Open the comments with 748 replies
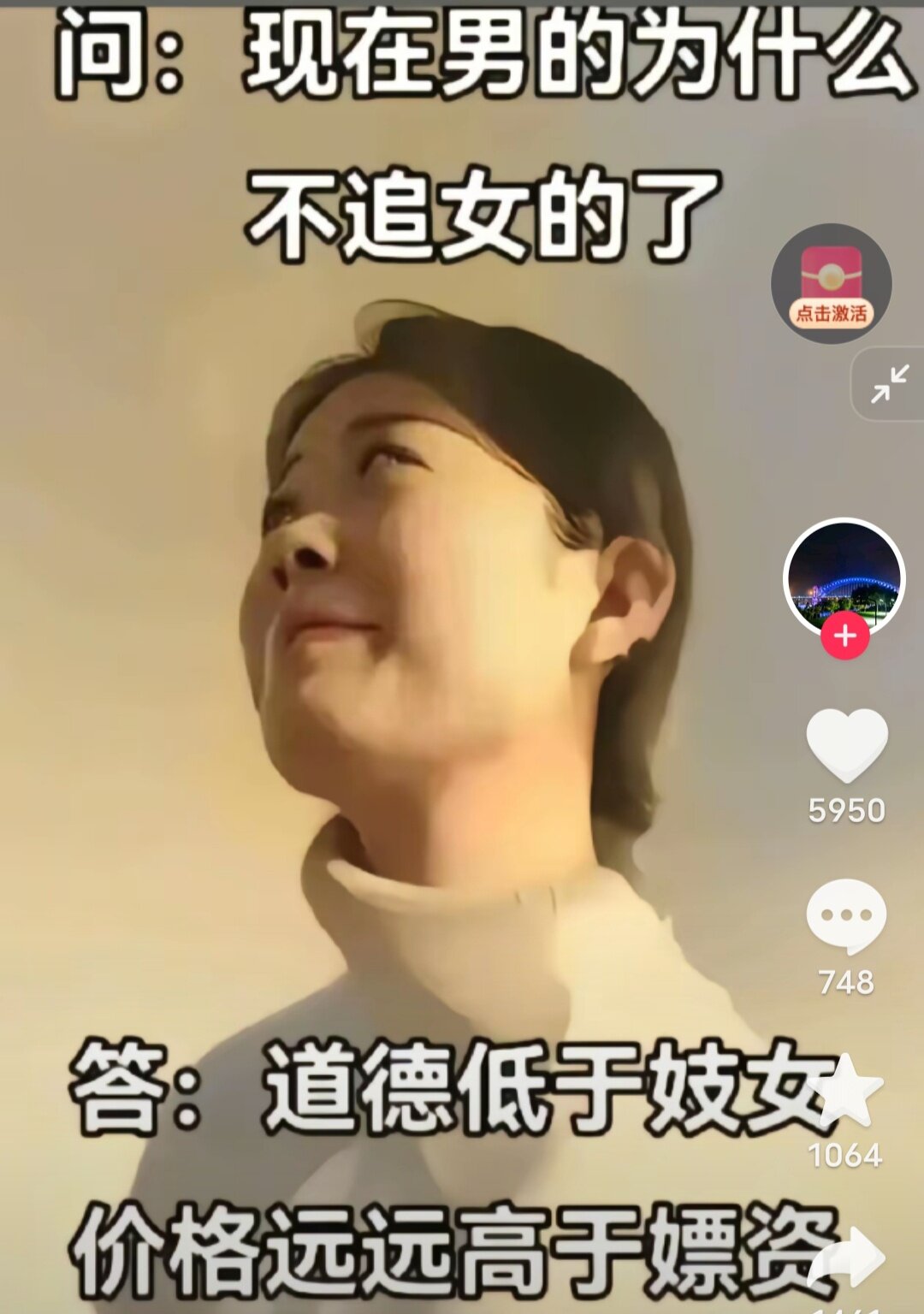Image resolution: width=924 pixels, height=1314 pixels. pyautogui.click(x=845, y=917)
